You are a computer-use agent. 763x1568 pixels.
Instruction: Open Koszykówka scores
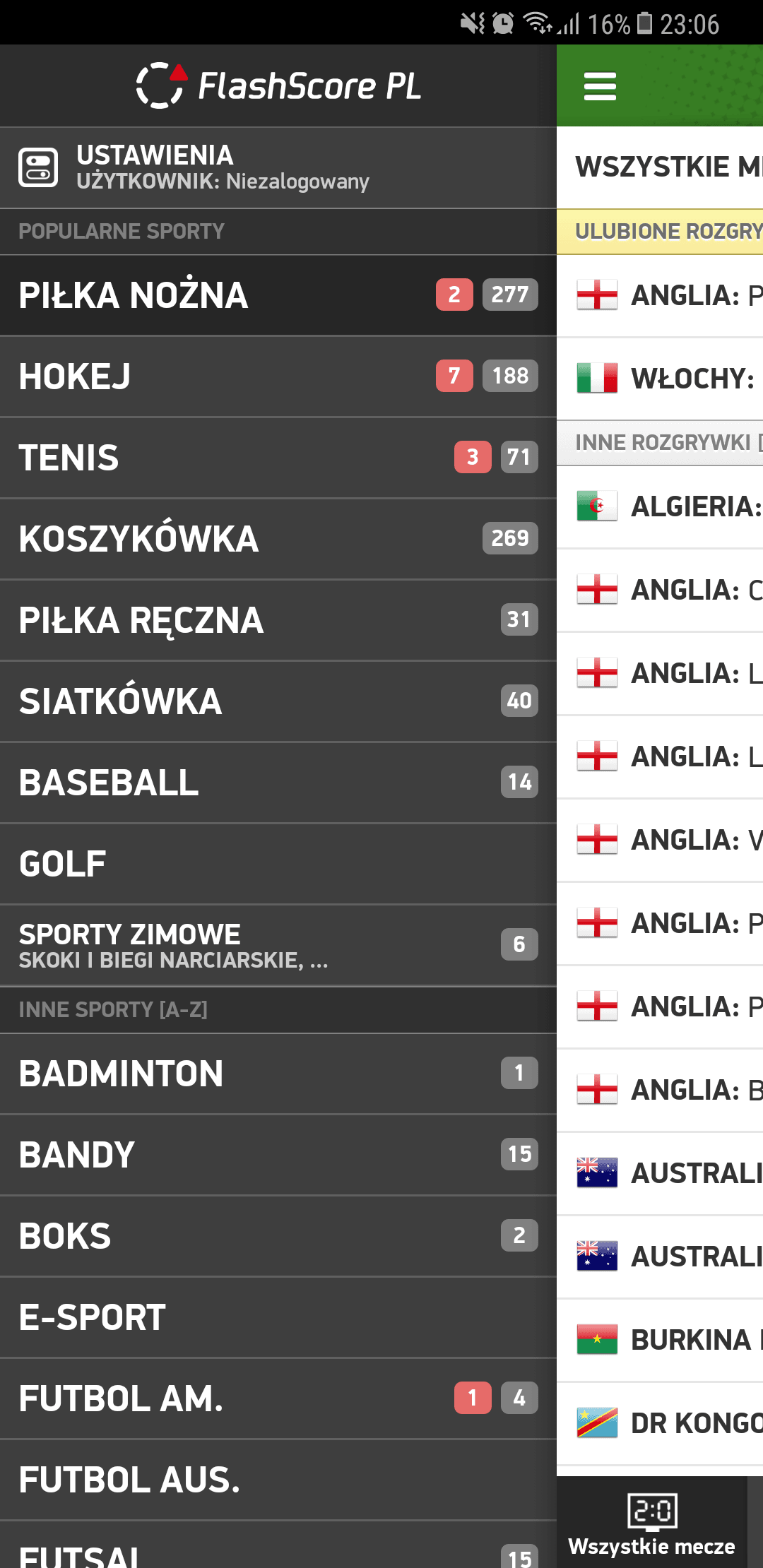278,539
